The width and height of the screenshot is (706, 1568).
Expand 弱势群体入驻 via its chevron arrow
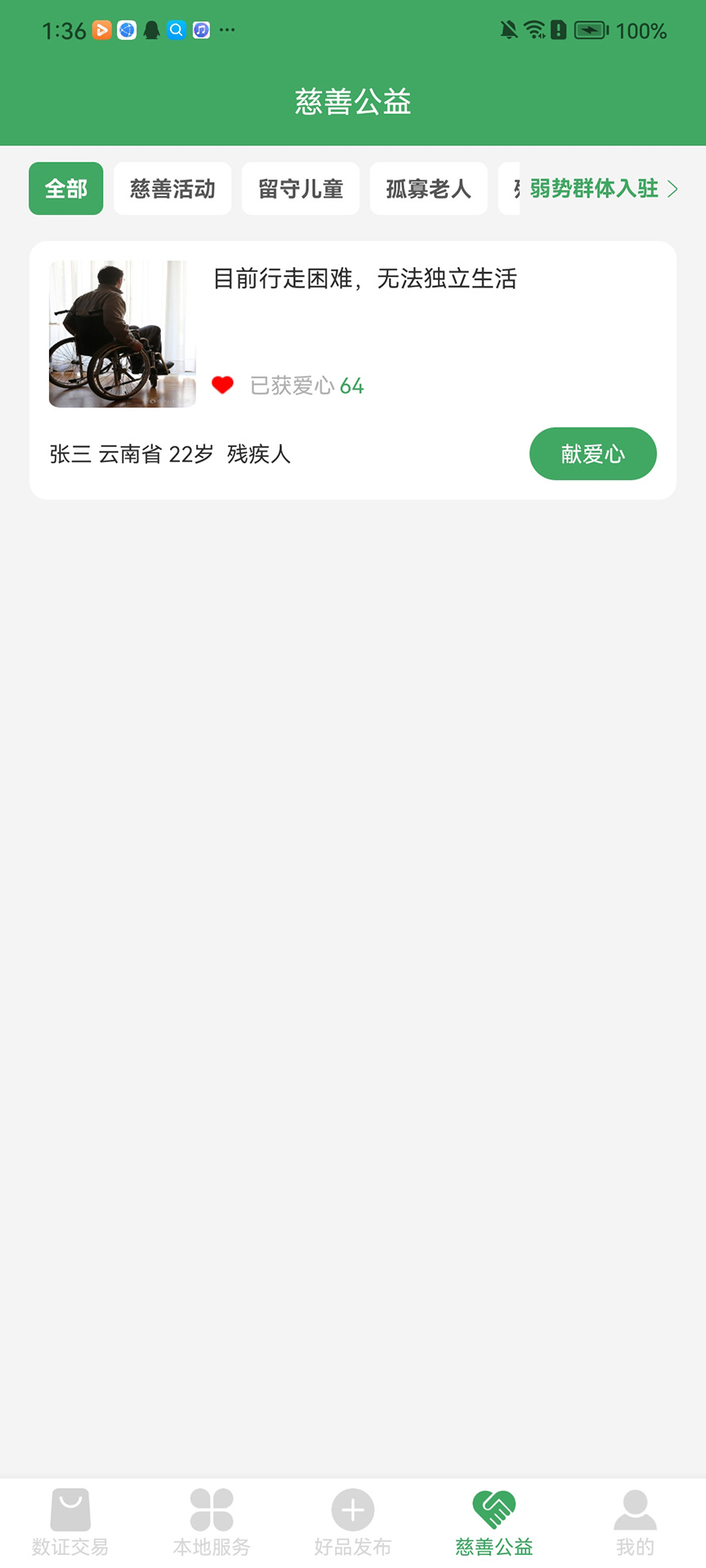673,189
